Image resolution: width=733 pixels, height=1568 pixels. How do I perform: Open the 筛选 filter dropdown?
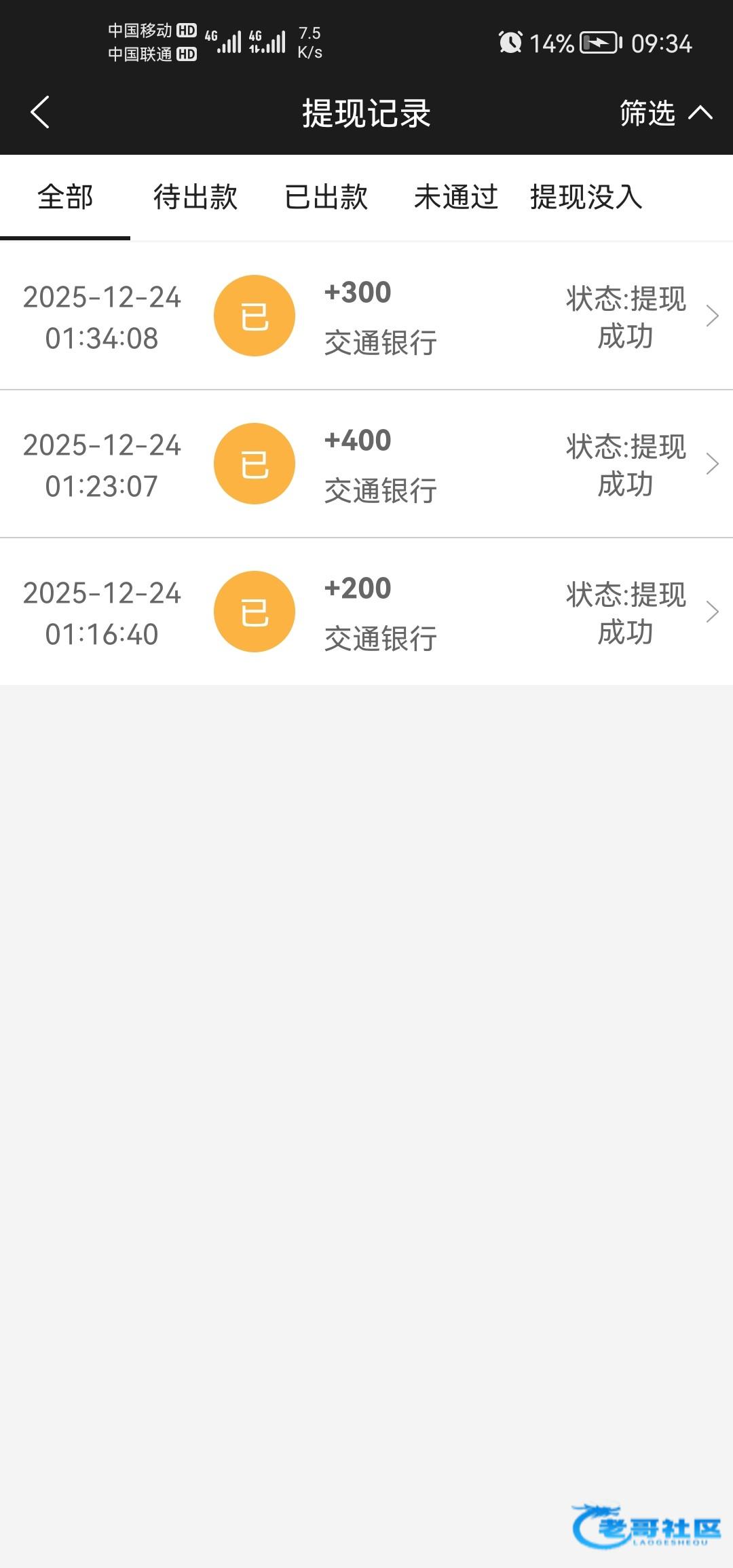664,113
